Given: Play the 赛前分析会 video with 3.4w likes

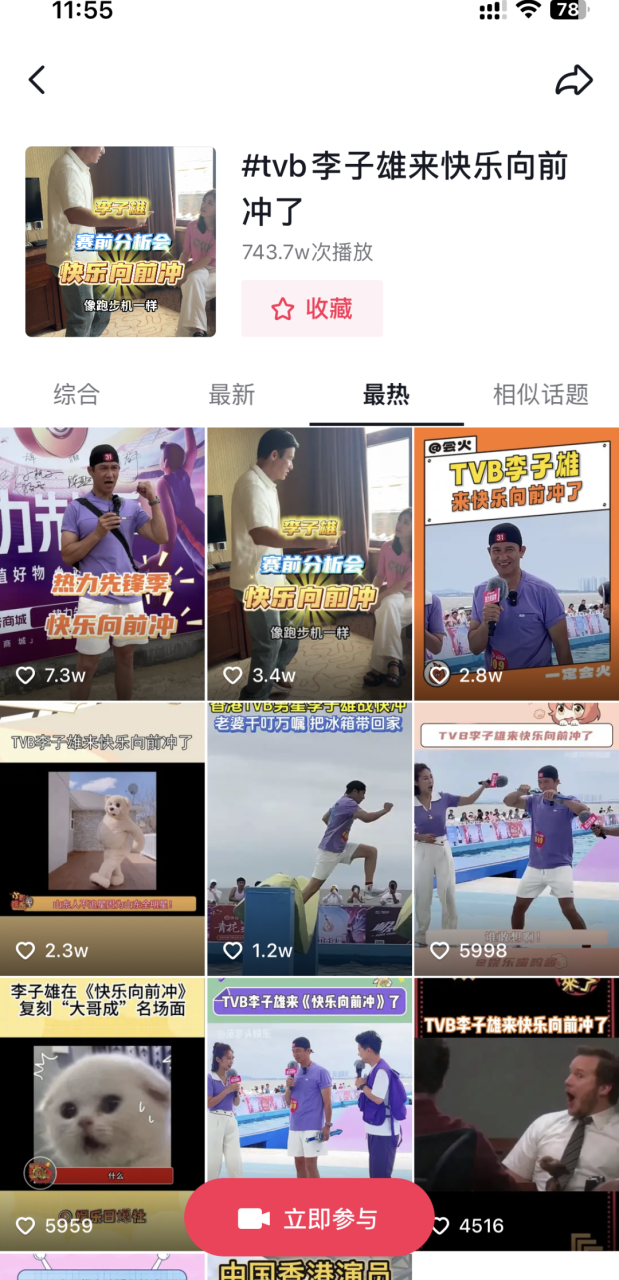Looking at the screenshot, I should (x=309, y=563).
